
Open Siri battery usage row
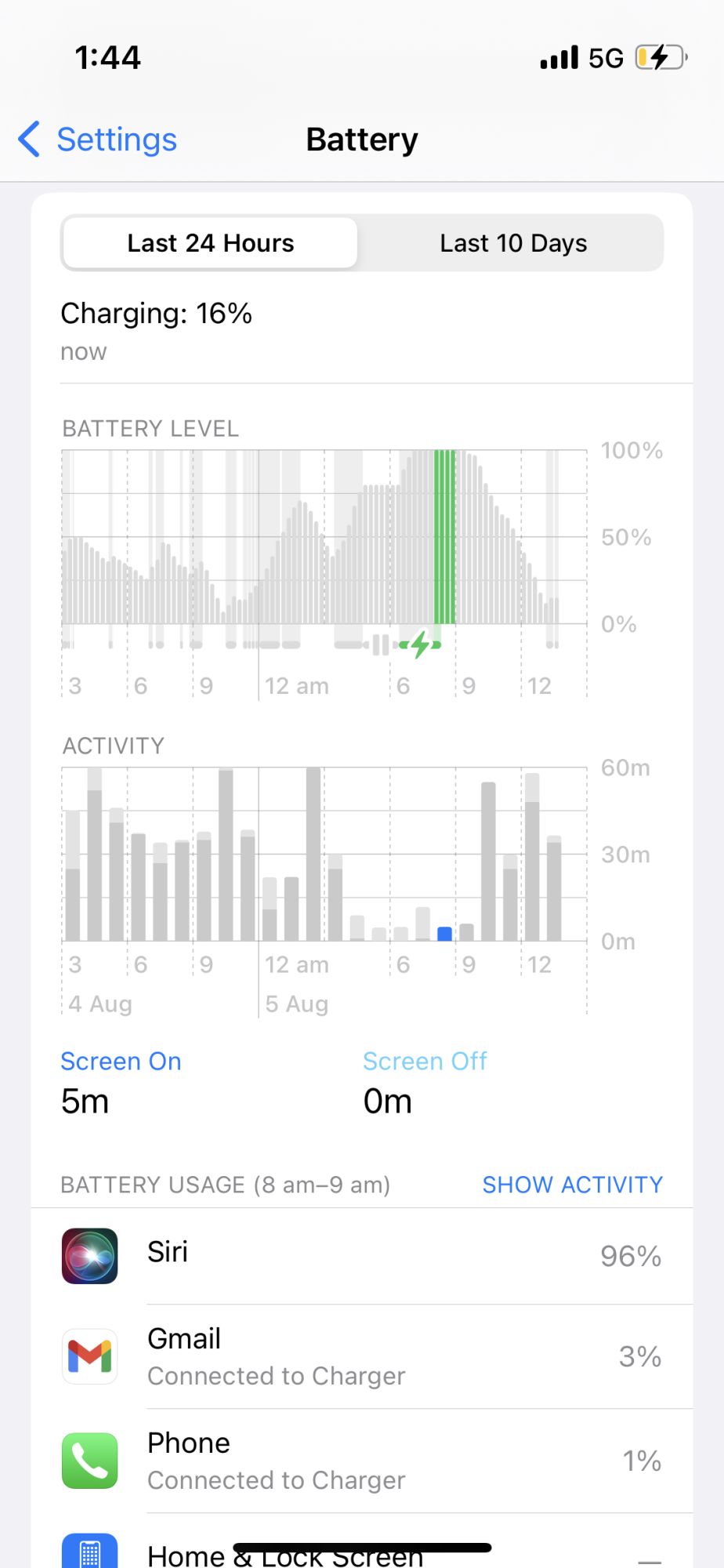click(362, 1256)
